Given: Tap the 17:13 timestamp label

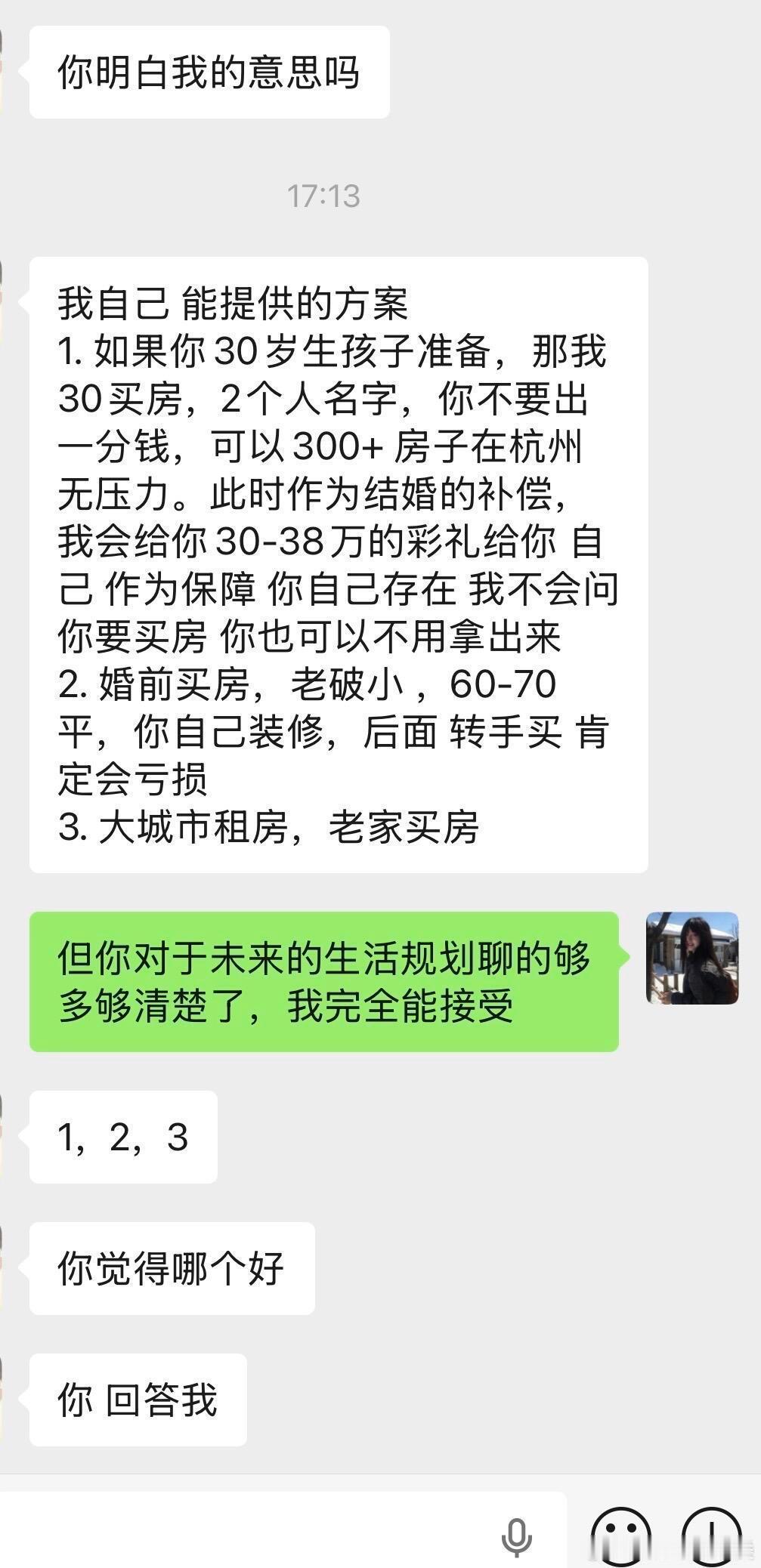Looking at the screenshot, I should 323,196.
